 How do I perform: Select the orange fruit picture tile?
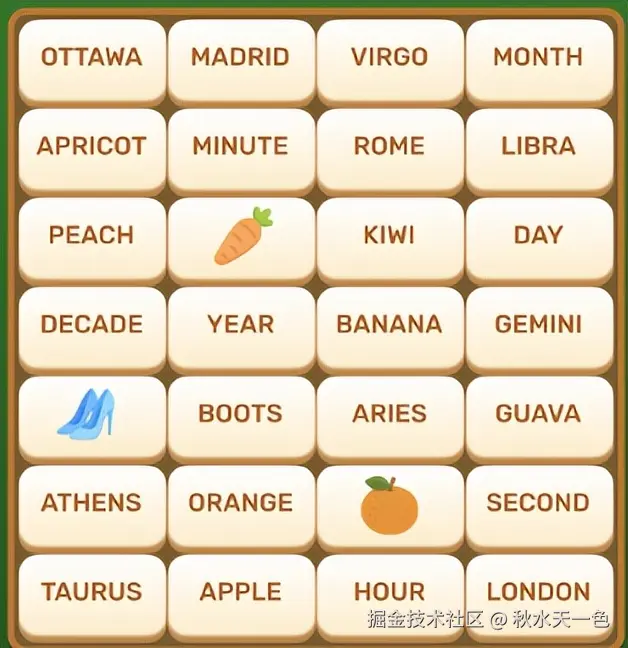(x=389, y=503)
